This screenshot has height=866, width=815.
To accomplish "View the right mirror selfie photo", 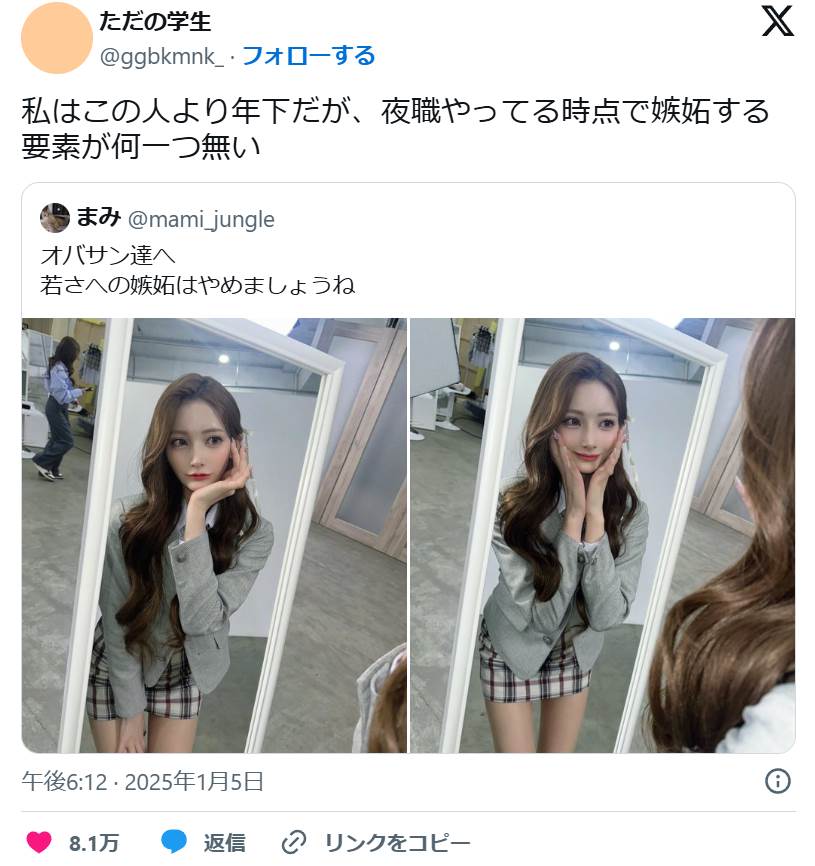I will tap(602, 535).
